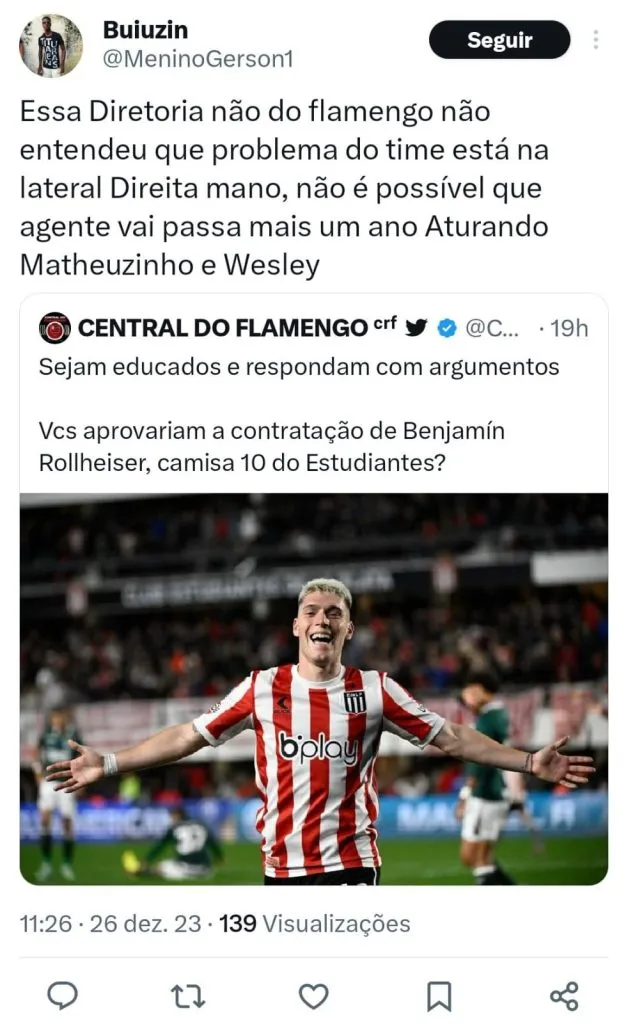
Task: Reply to Buiuzin's tweet
Action: [x=63, y=995]
